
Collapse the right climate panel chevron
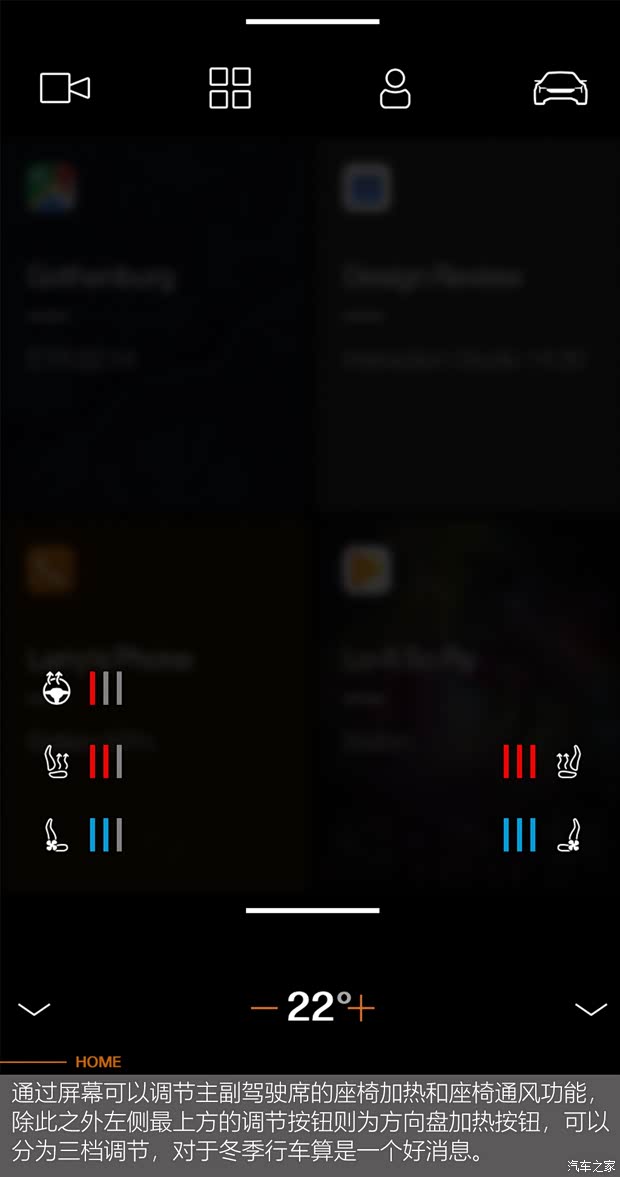tap(590, 1009)
